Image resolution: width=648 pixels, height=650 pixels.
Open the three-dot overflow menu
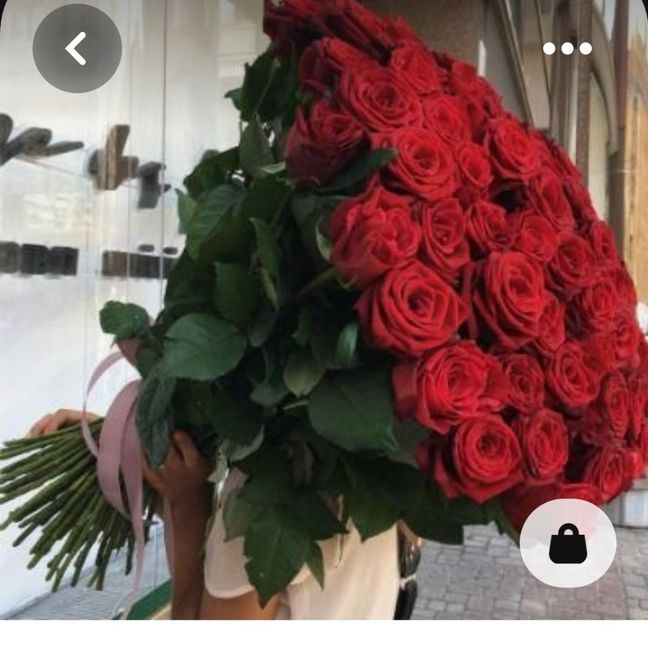(x=567, y=48)
